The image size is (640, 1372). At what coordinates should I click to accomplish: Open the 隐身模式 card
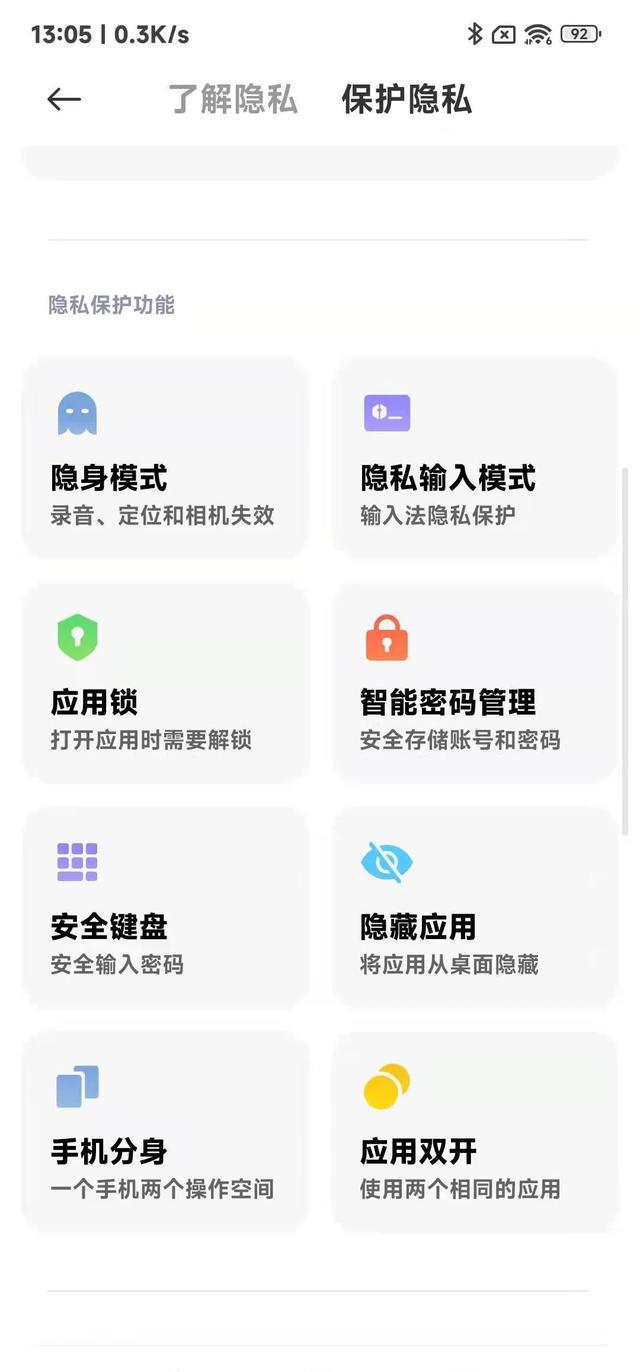(x=165, y=458)
